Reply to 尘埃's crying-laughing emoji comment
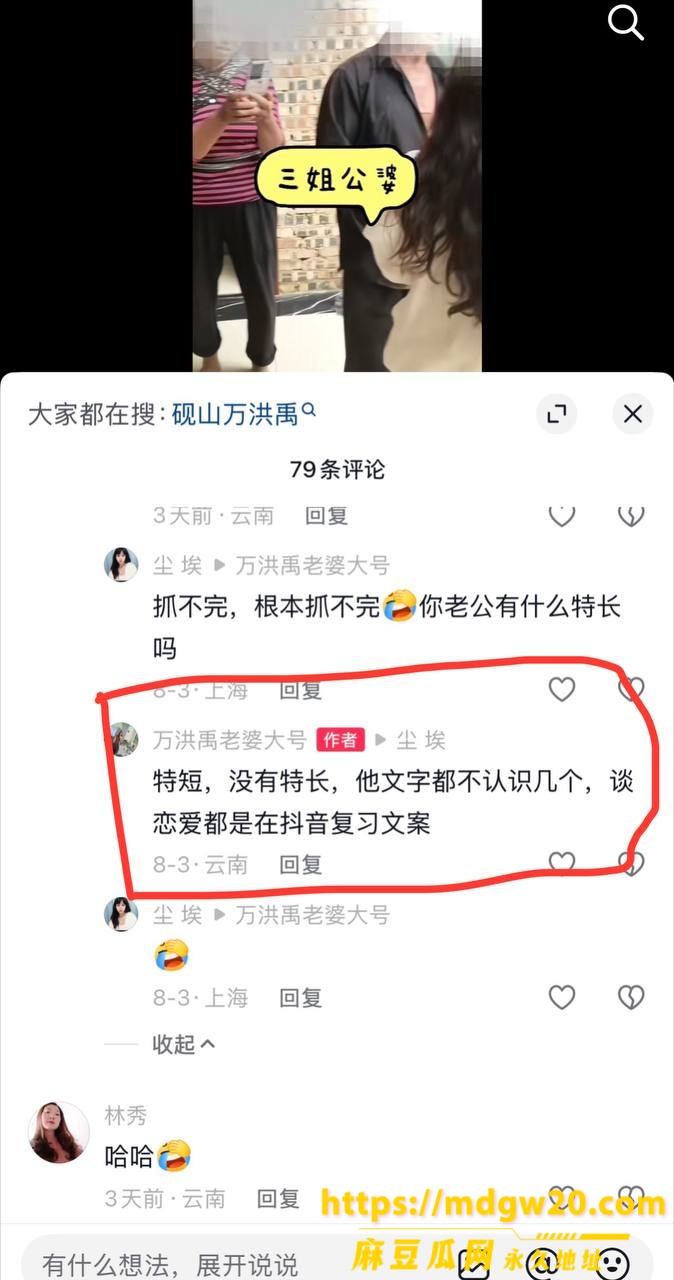Viewport: 674px width, 1280px height. click(300, 997)
